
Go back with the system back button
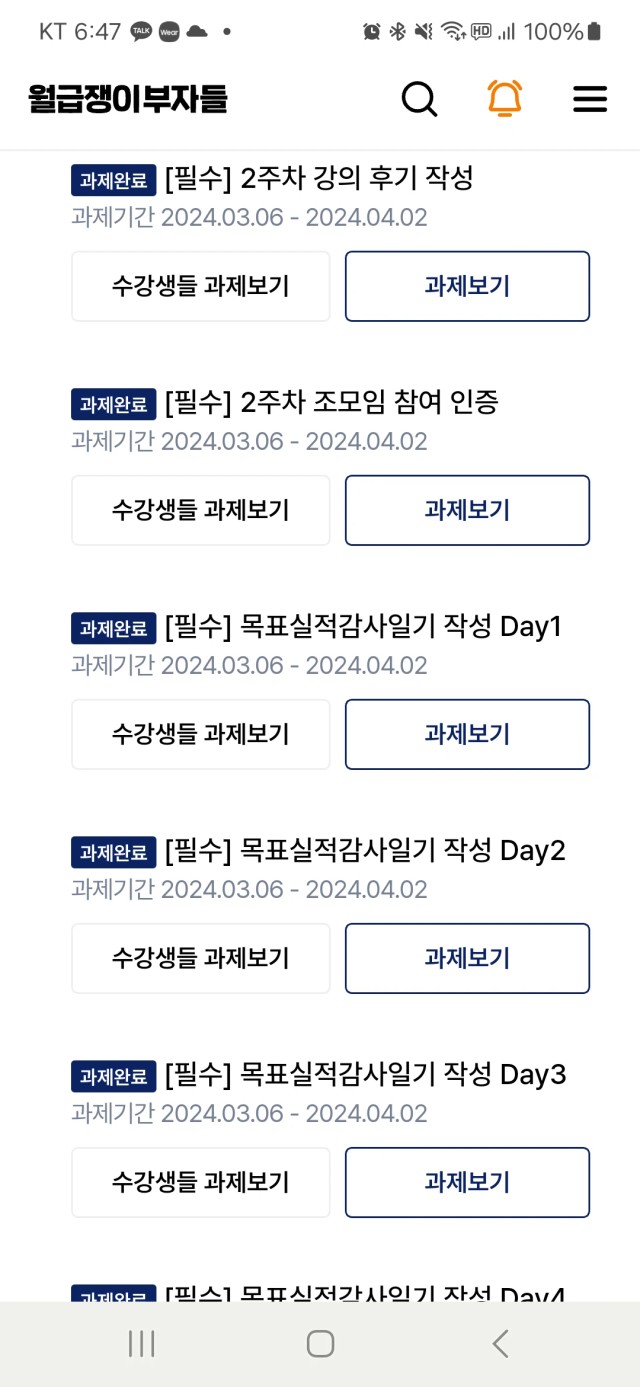[500, 1343]
